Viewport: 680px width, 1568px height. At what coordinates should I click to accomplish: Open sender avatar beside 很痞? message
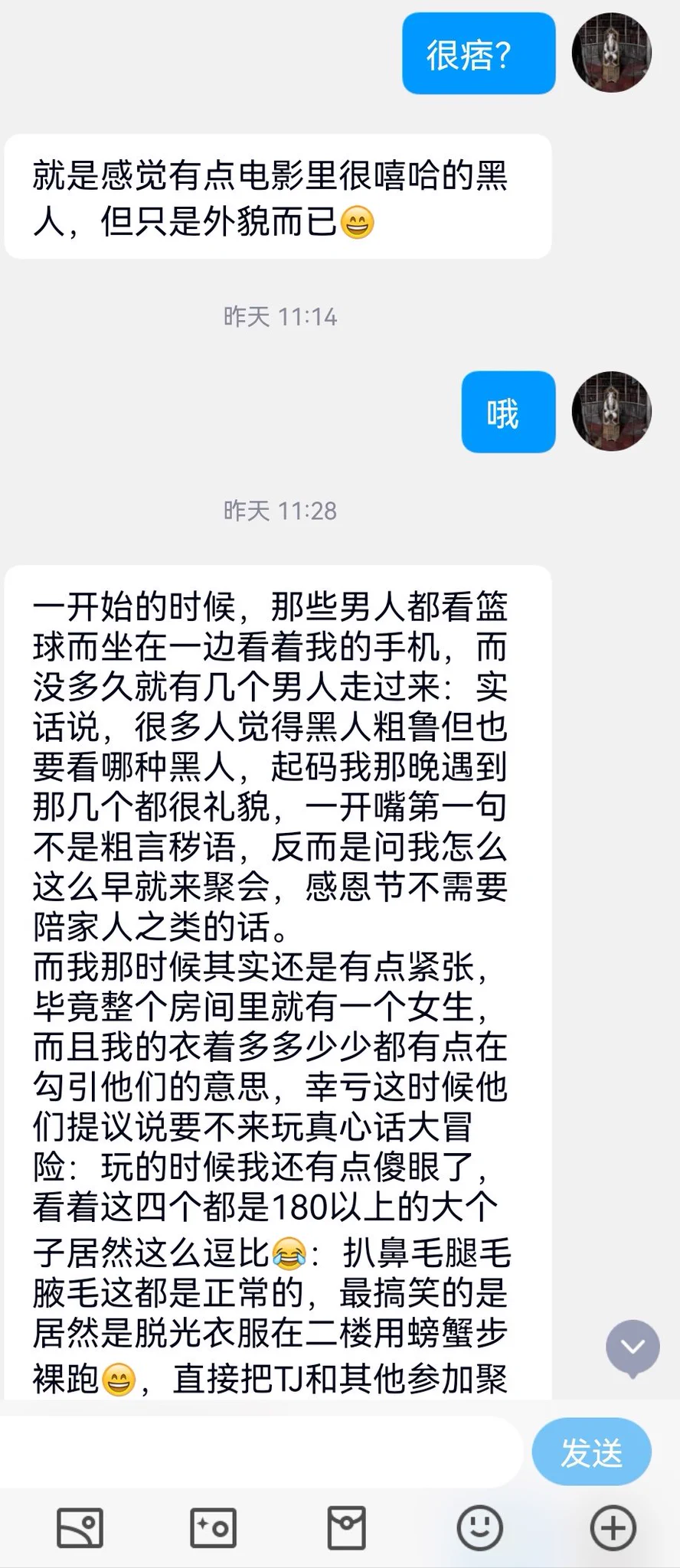611,53
